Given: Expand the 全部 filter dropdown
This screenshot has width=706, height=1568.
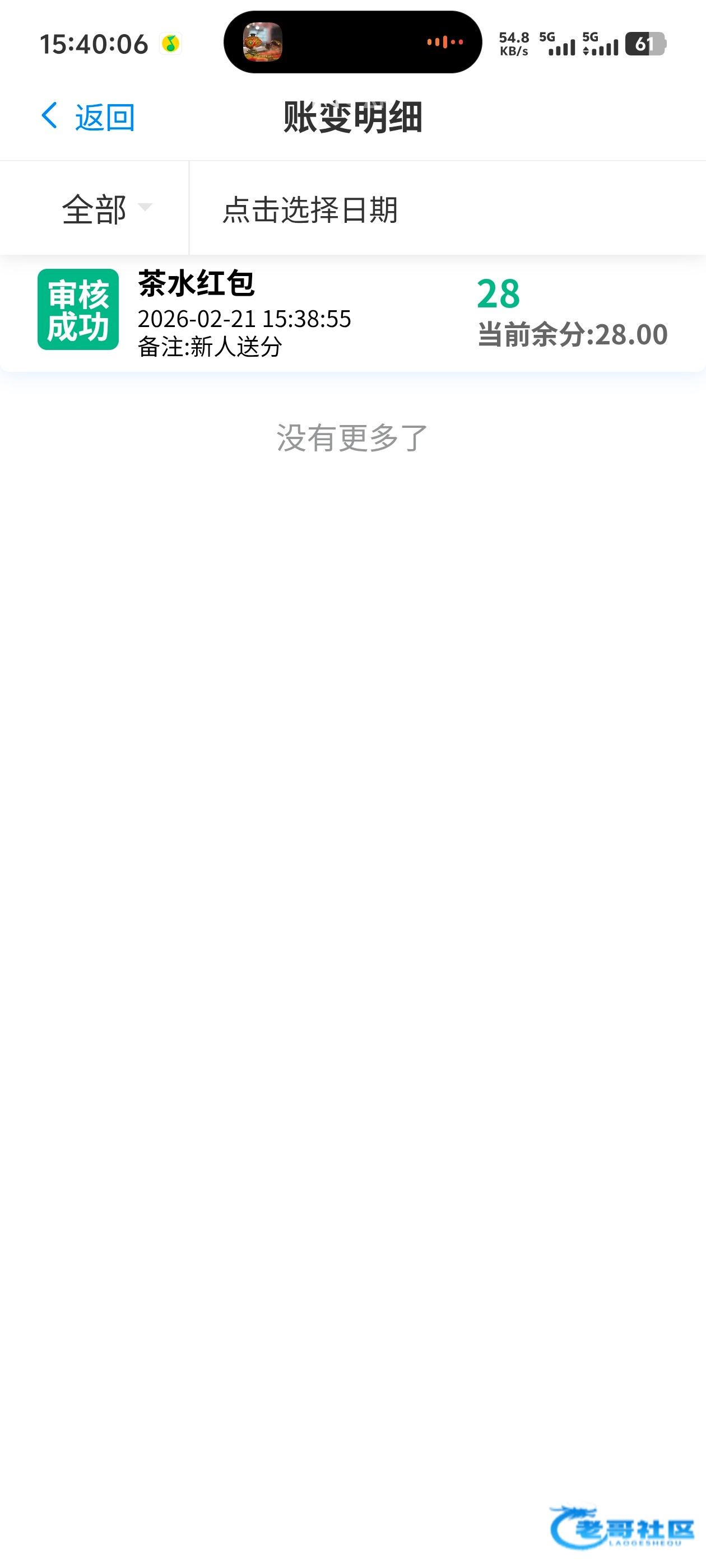Looking at the screenshot, I should pyautogui.click(x=106, y=209).
